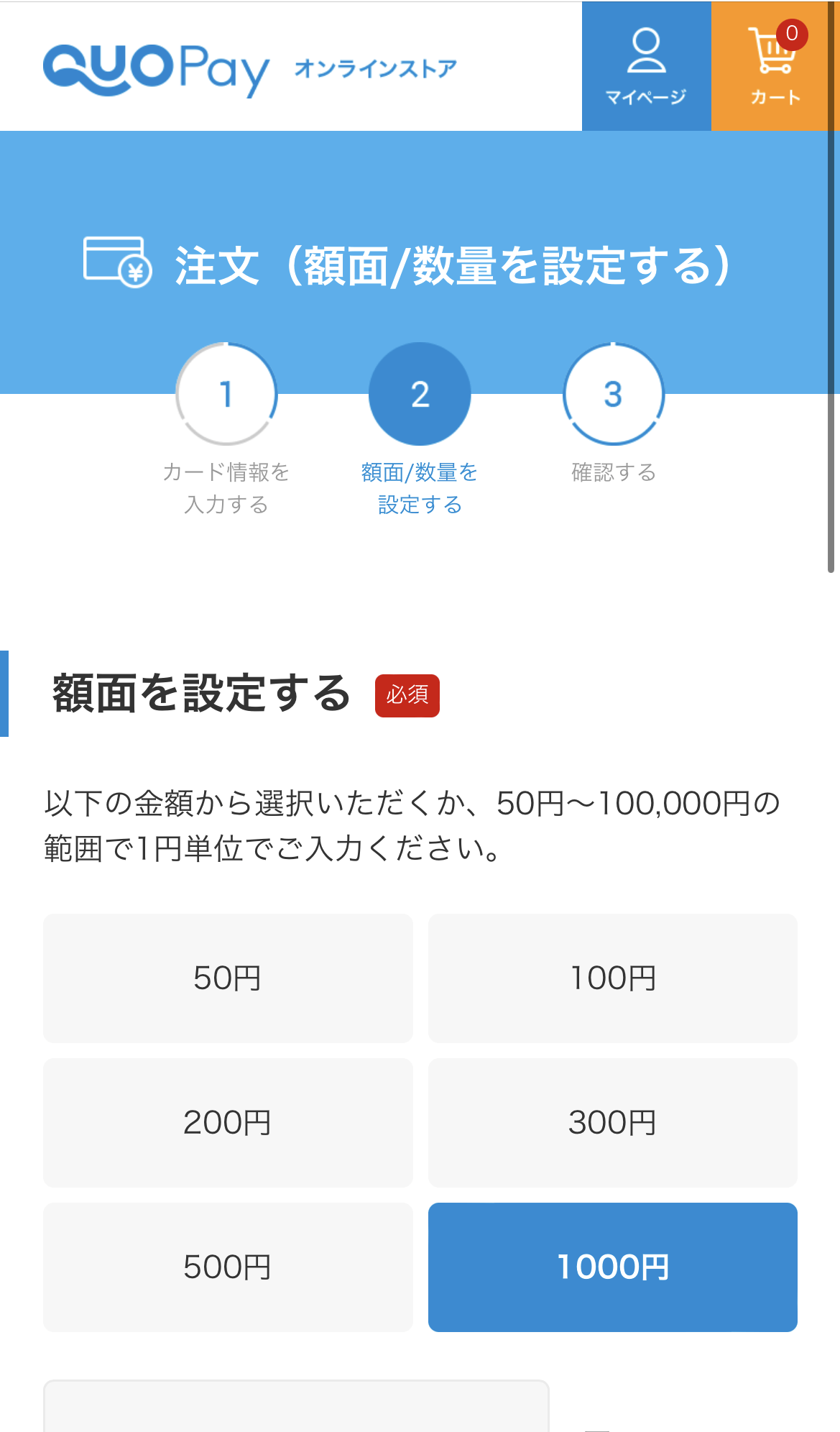Select step 1 カード情報を入力する circle
The image size is (840, 1432).
click(227, 393)
